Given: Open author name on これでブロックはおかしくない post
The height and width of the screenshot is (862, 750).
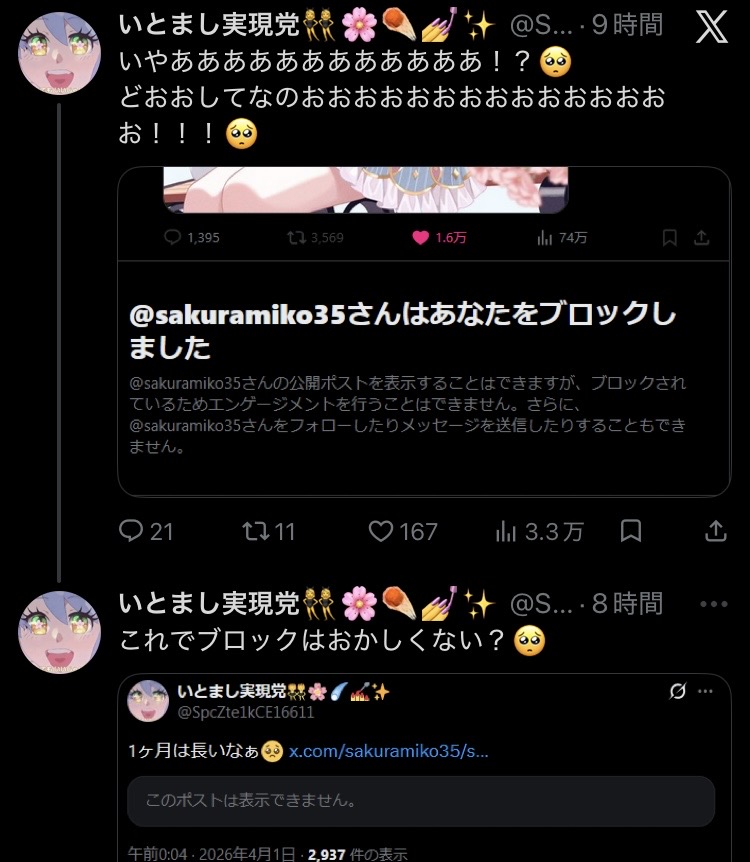Looking at the screenshot, I should coord(210,604).
